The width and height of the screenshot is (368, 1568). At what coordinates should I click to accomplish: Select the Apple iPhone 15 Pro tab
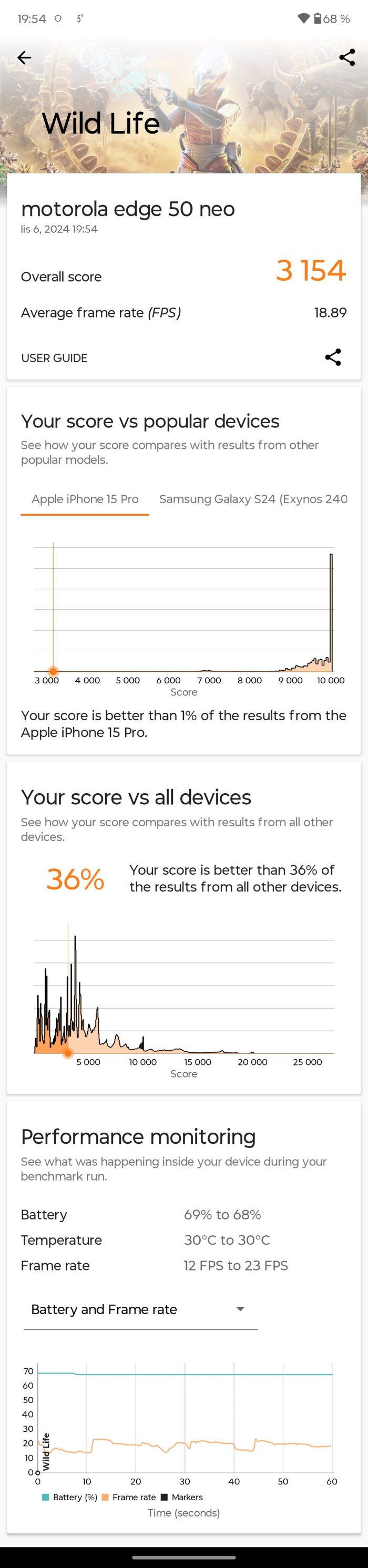point(85,499)
